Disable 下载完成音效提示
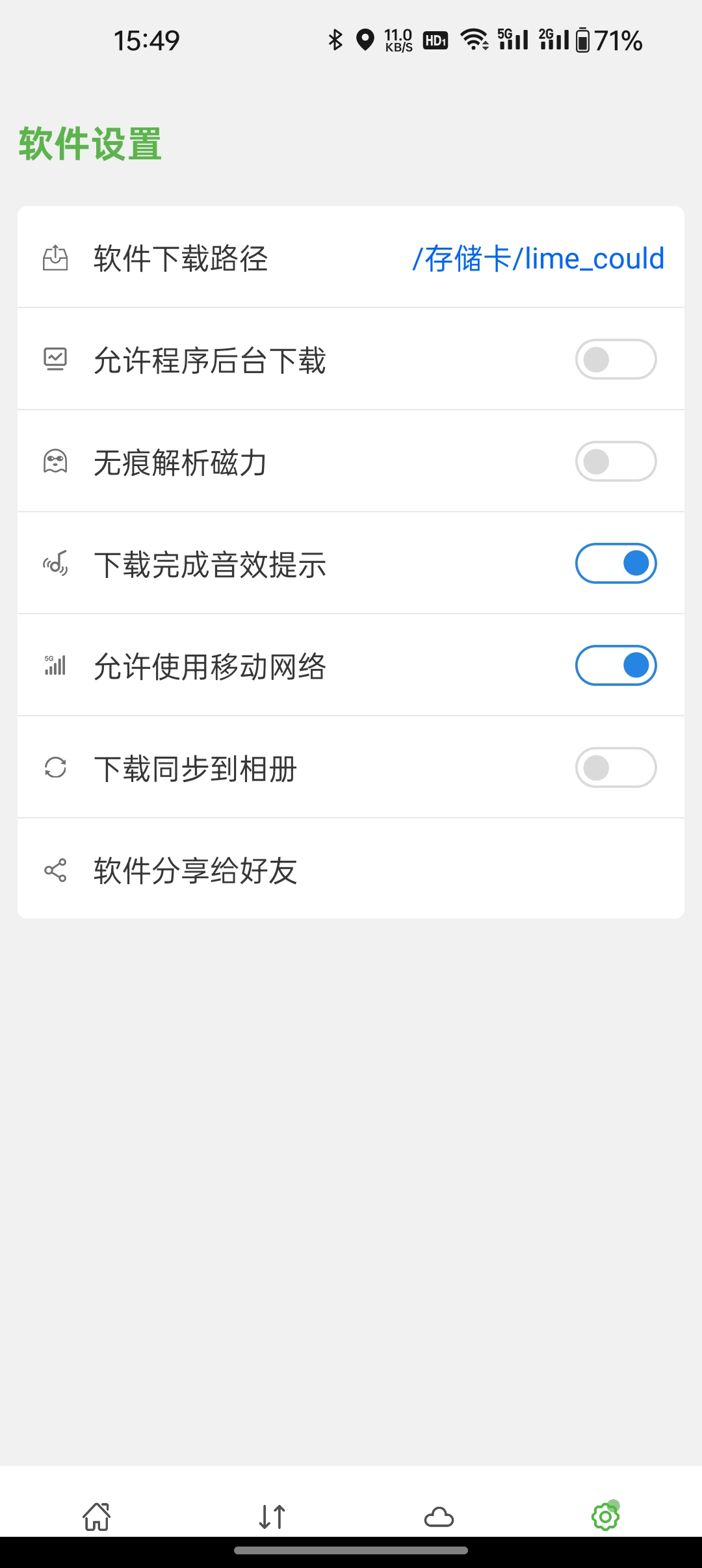702x1568 pixels. point(616,563)
